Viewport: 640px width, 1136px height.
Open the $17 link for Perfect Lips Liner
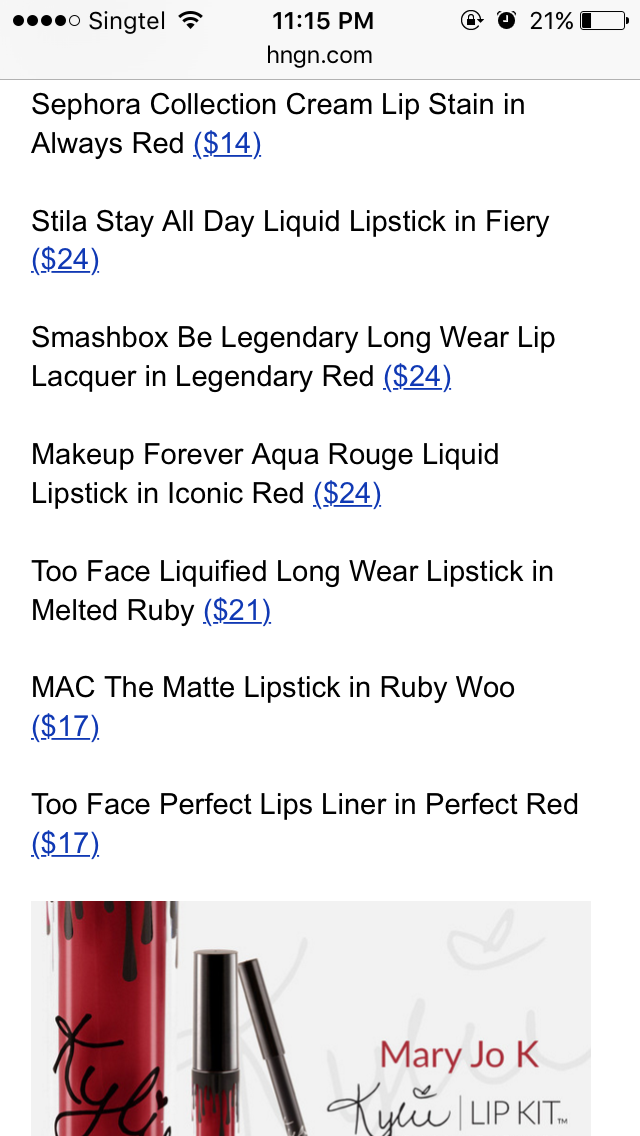pyautogui.click(x=65, y=843)
